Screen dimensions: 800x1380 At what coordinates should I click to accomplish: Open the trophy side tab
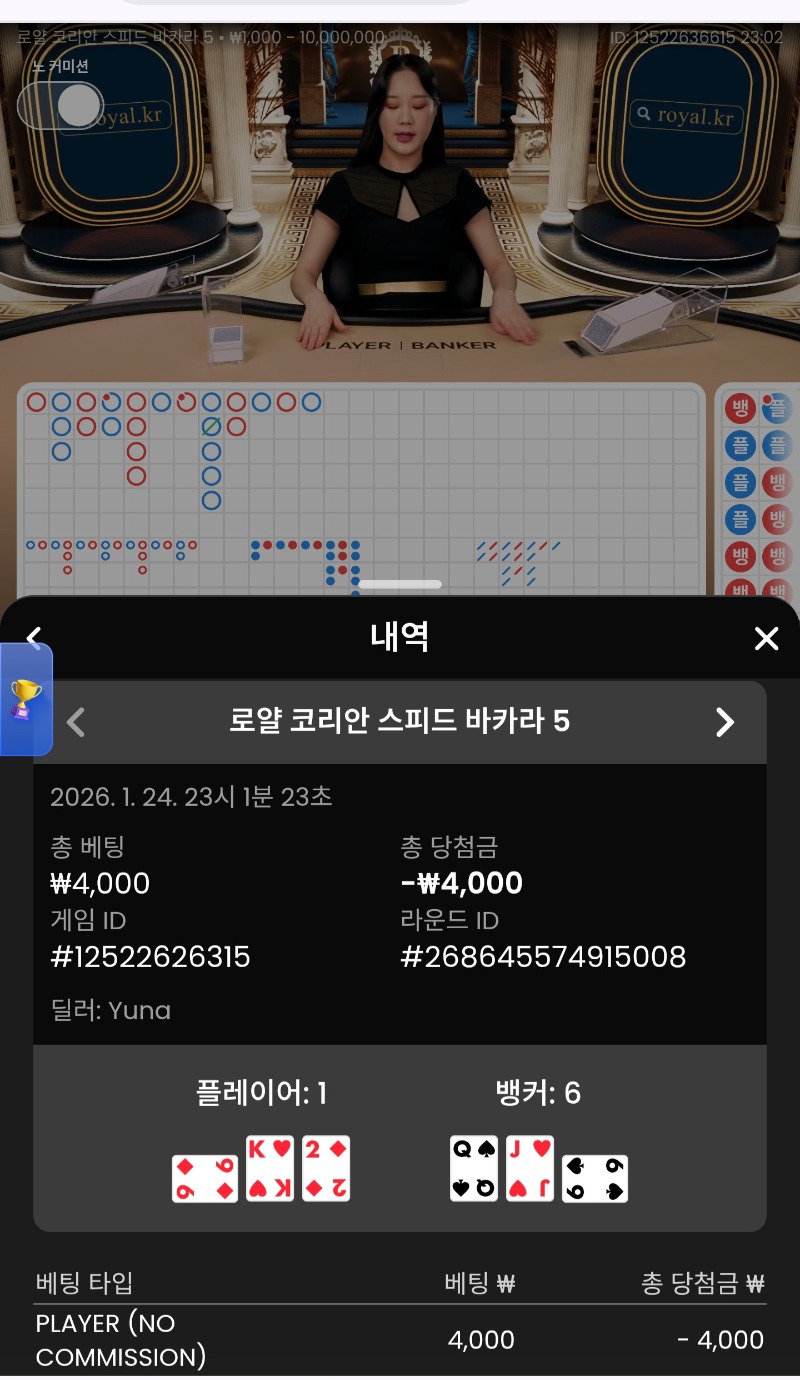click(x=25, y=699)
